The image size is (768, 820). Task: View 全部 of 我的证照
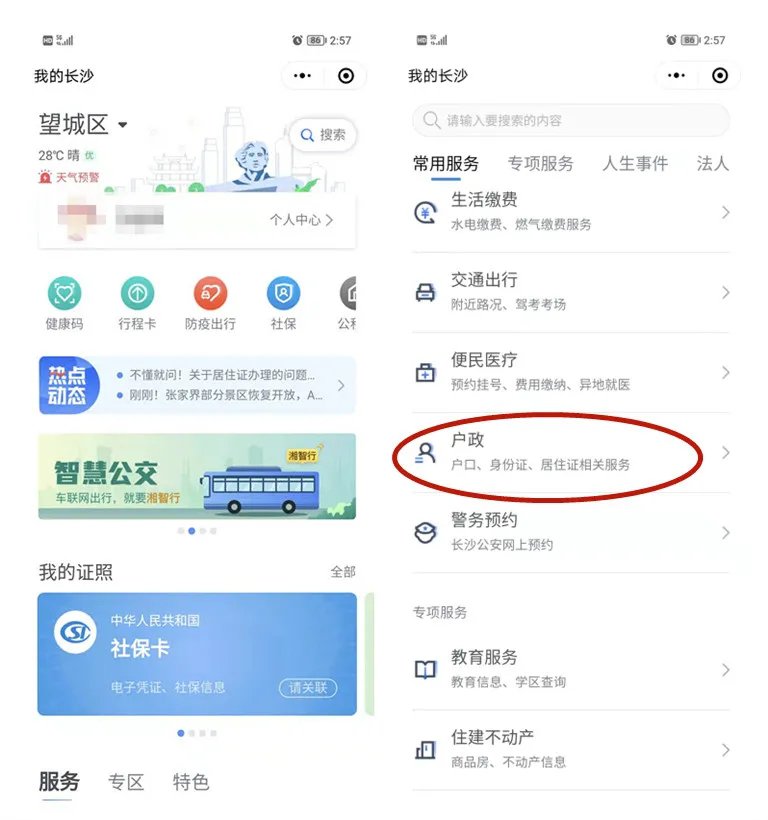pyautogui.click(x=343, y=571)
